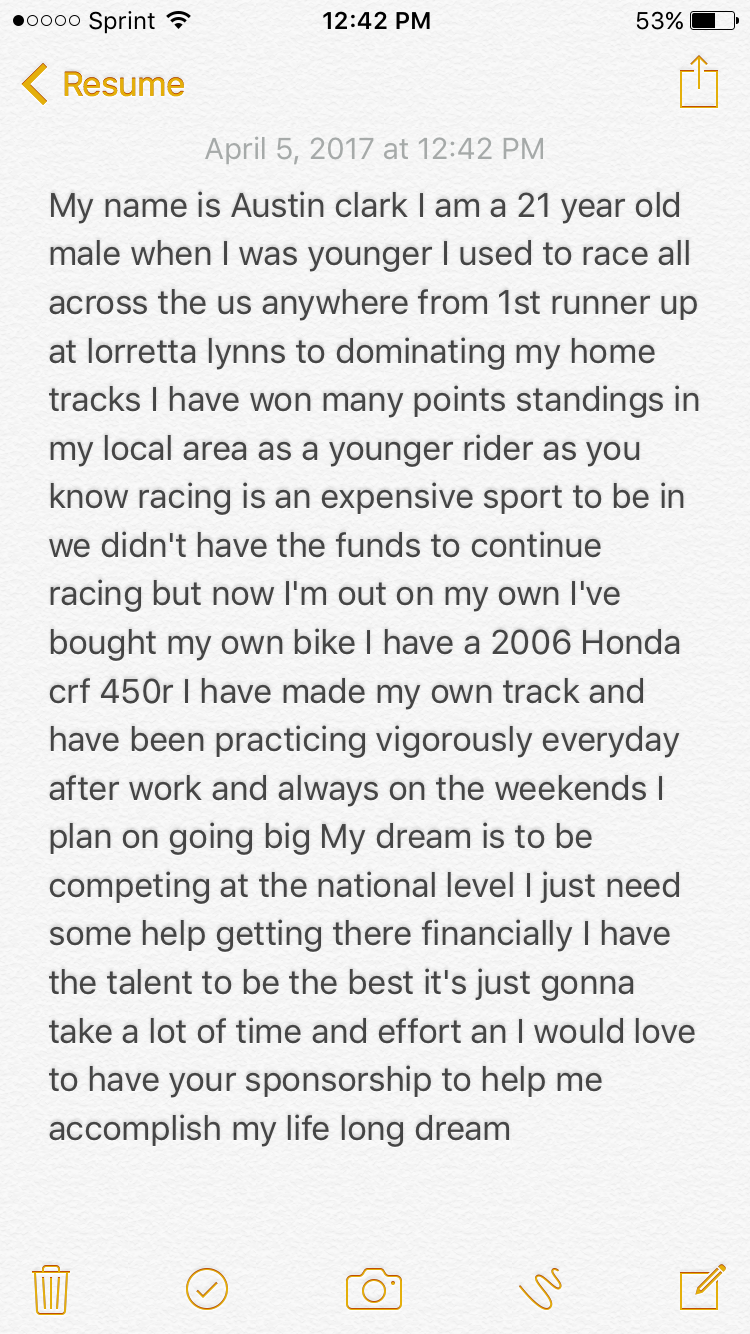Viewport: 750px width, 1334px height.
Task: Share this note
Action: tap(699, 82)
